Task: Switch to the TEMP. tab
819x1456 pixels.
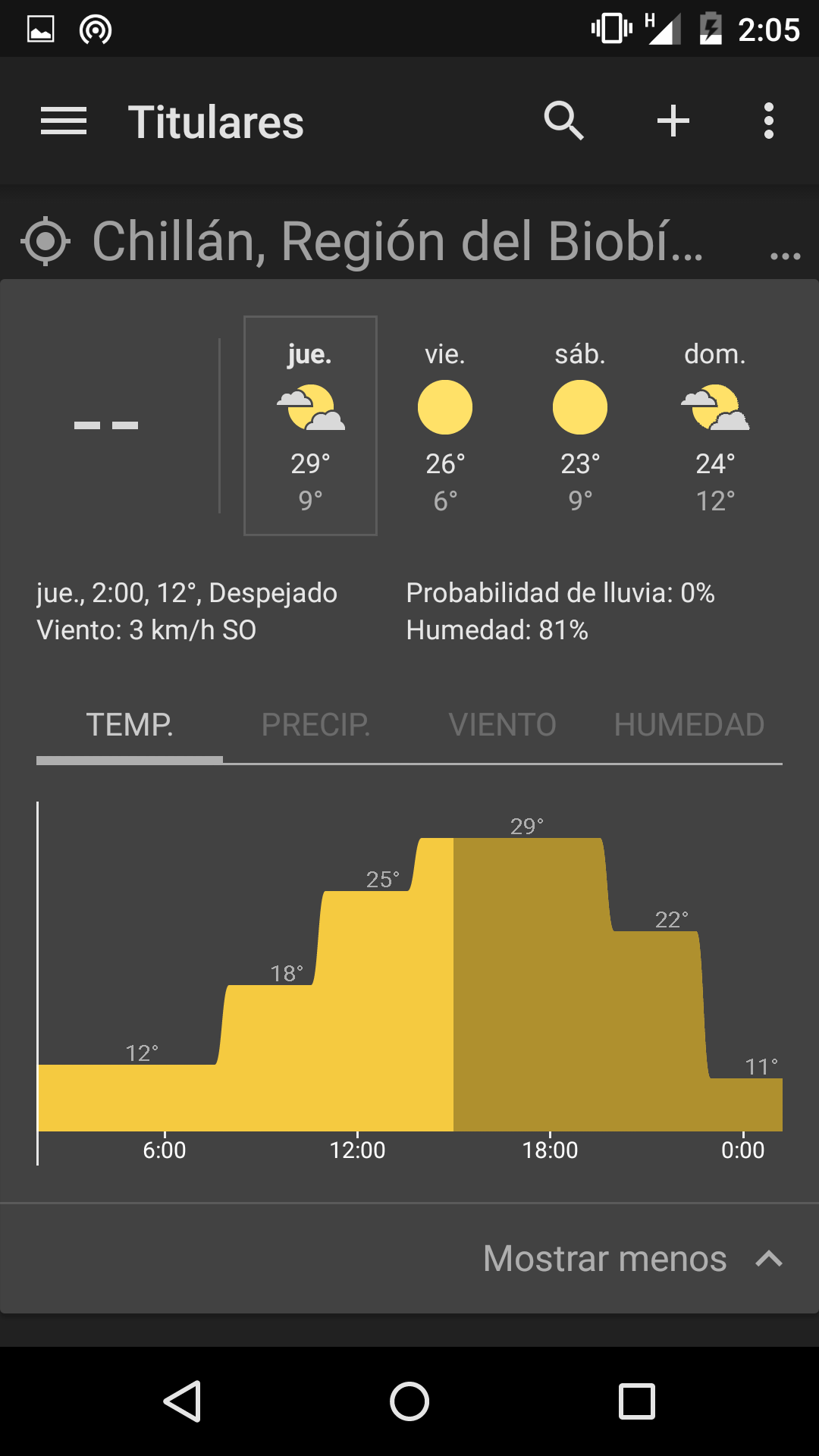Action: [130, 725]
